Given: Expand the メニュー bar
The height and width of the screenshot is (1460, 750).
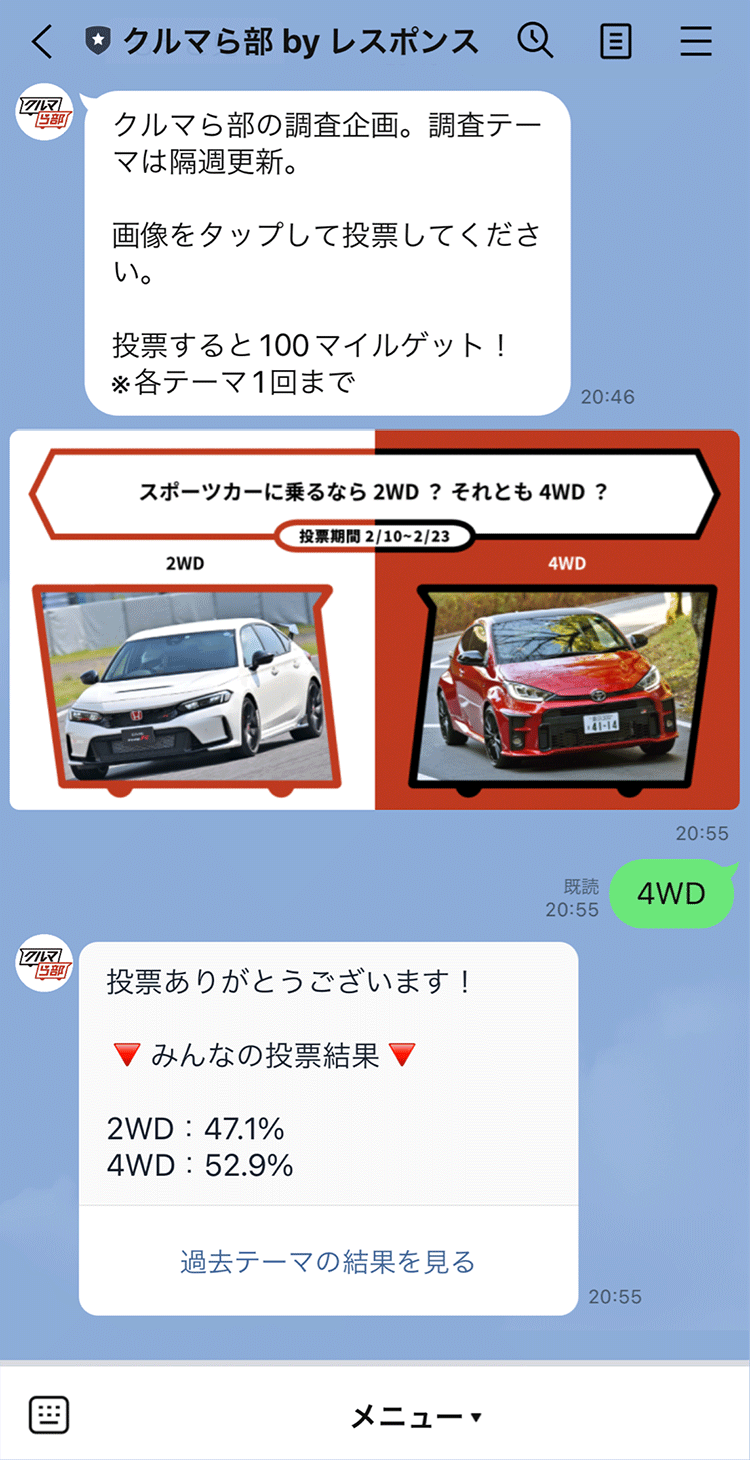Looking at the screenshot, I should [415, 1416].
